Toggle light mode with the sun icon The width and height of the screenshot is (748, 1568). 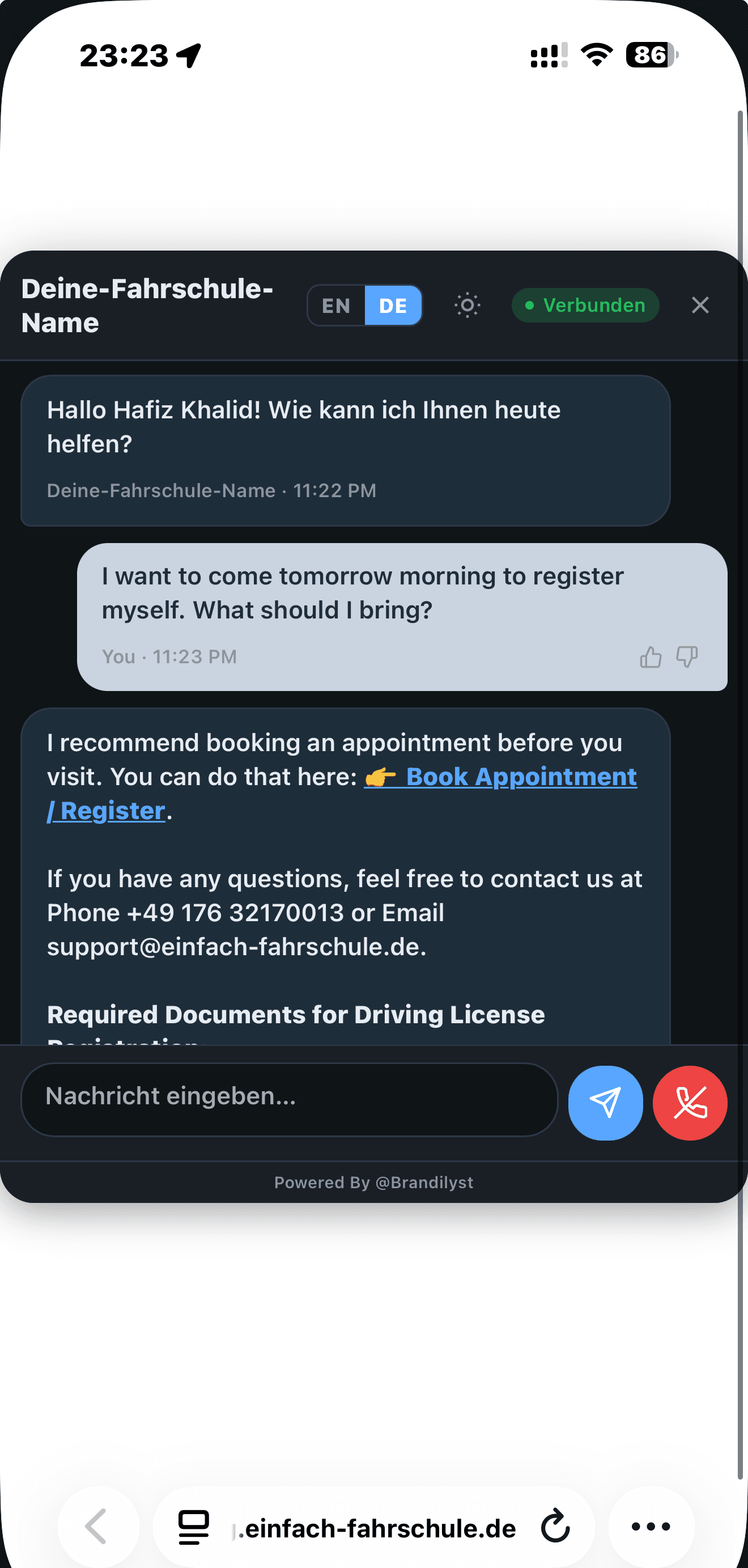pyautogui.click(x=467, y=306)
